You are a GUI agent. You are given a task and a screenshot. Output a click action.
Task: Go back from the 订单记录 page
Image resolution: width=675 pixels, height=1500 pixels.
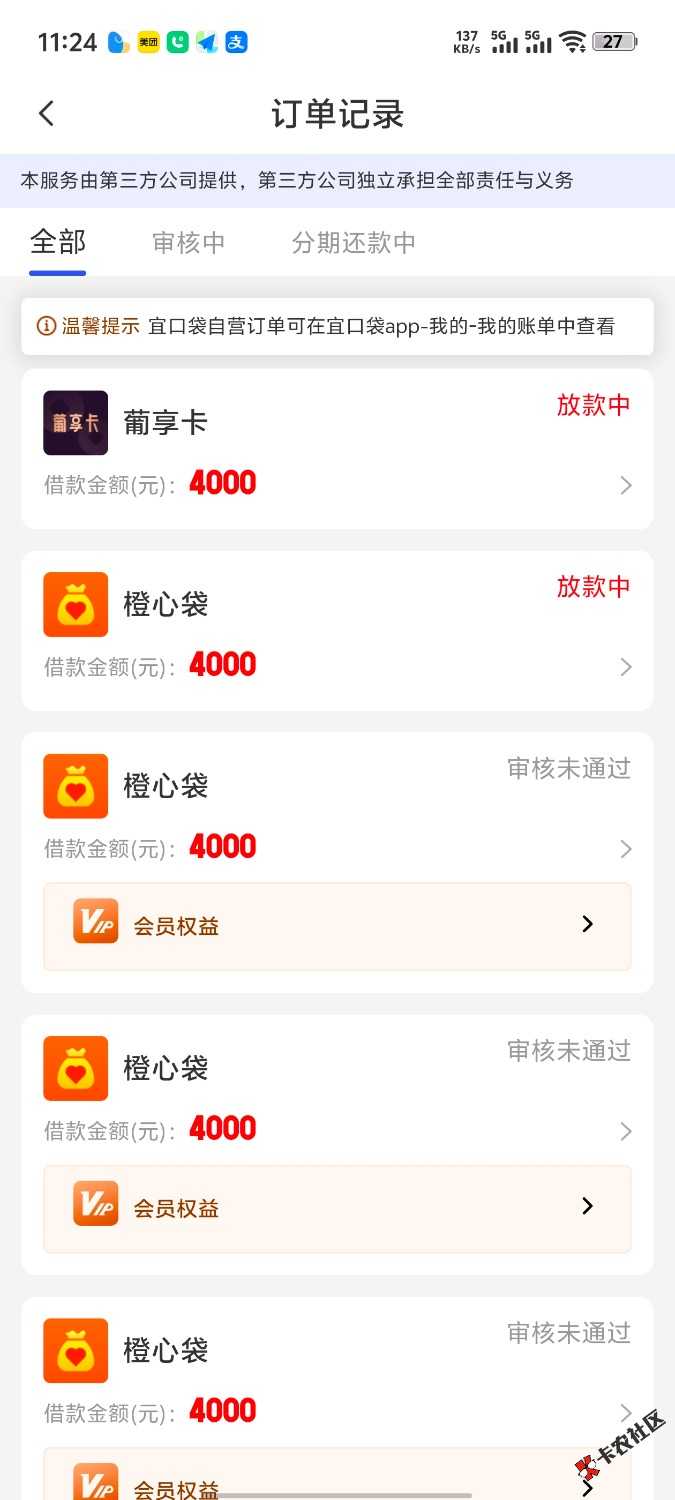click(x=46, y=114)
